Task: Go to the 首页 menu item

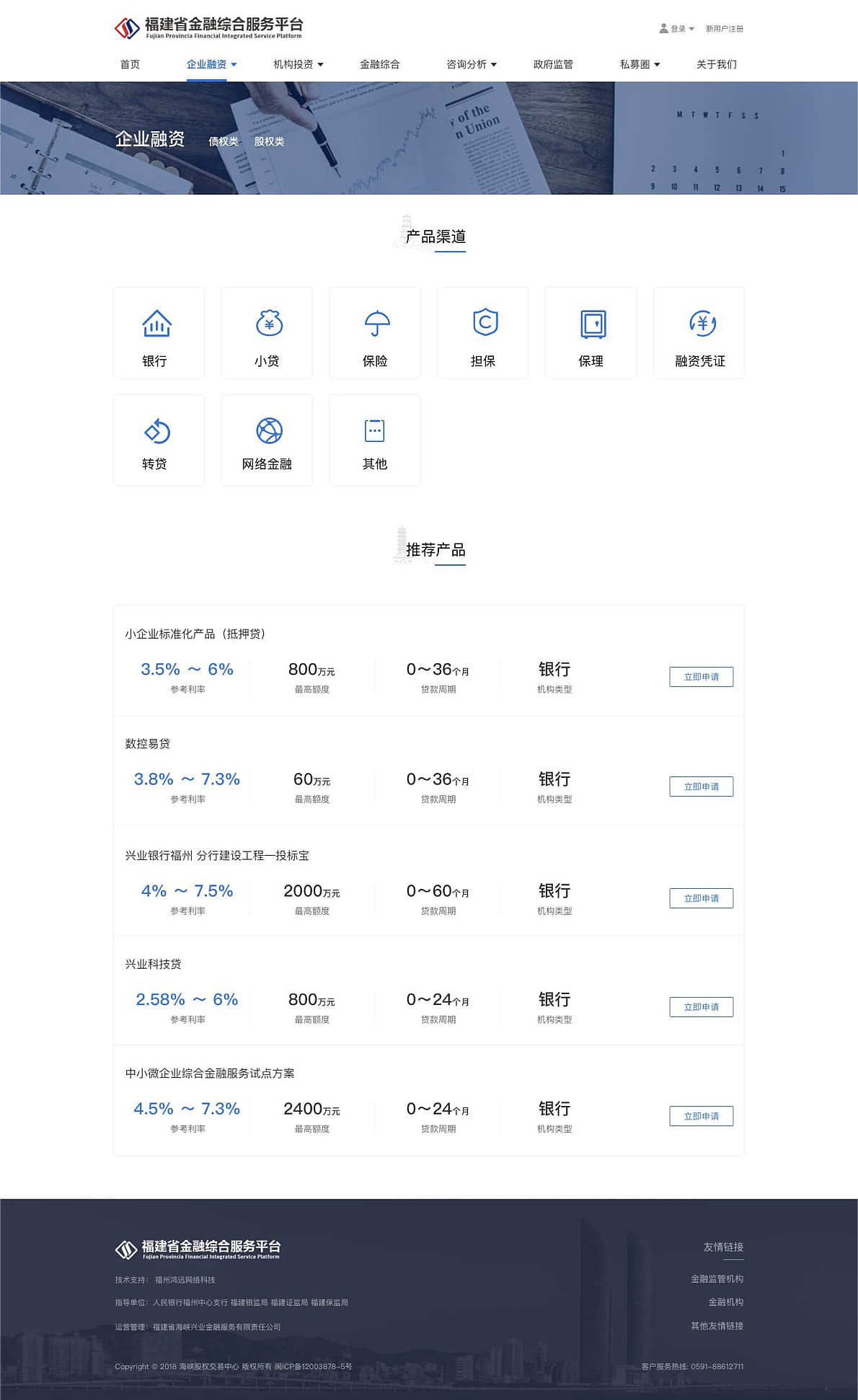Action: 130,64
